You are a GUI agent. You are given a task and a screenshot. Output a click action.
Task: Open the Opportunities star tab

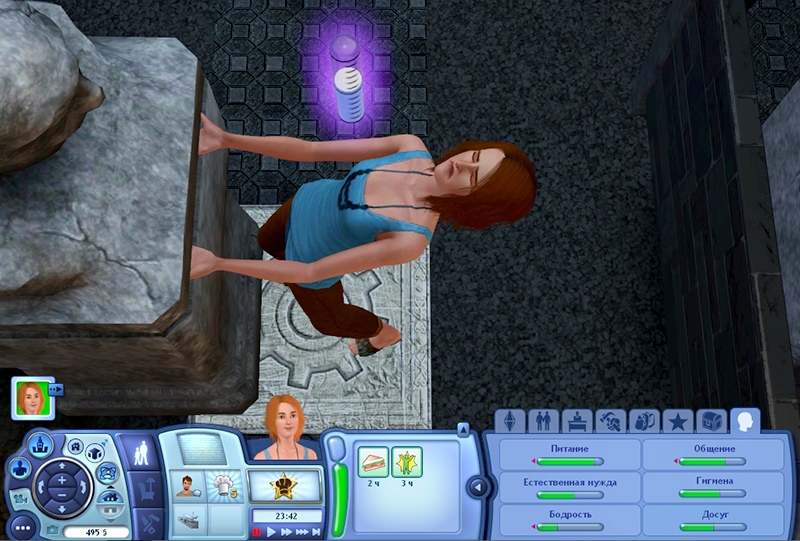pyautogui.click(x=676, y=421)
